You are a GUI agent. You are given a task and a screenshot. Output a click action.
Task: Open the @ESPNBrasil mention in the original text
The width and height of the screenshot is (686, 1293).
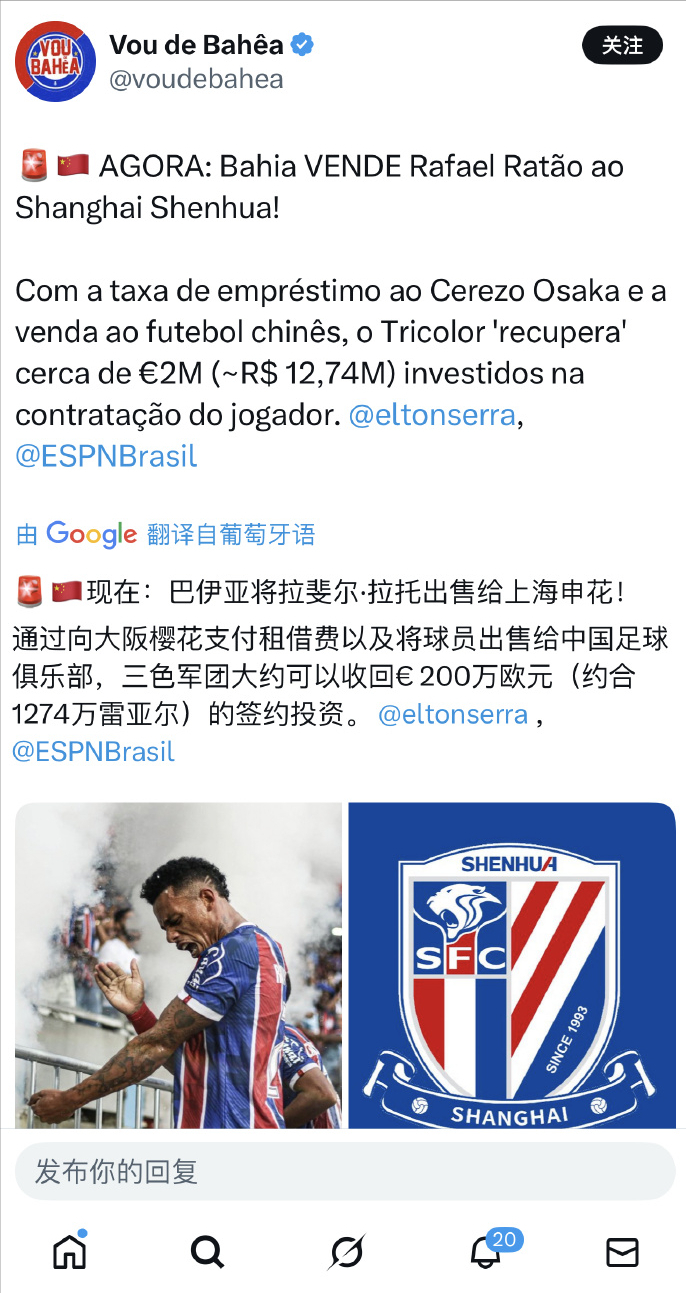click(x=106, y=456)
